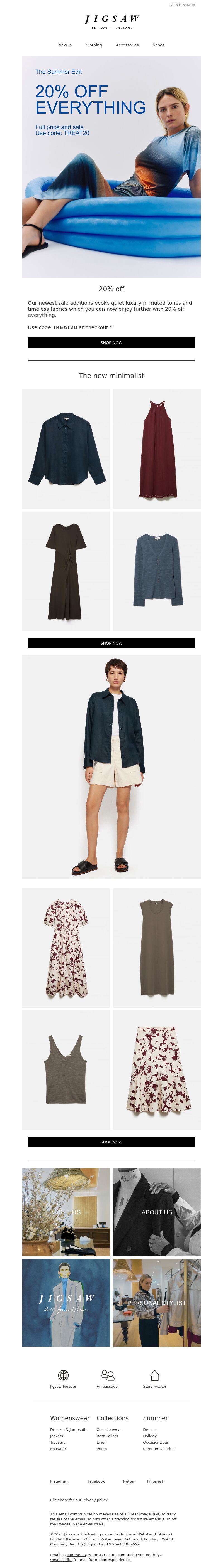
Task: Open the Jigsaw Art Foundation tile
Action: click(66, 1303)
